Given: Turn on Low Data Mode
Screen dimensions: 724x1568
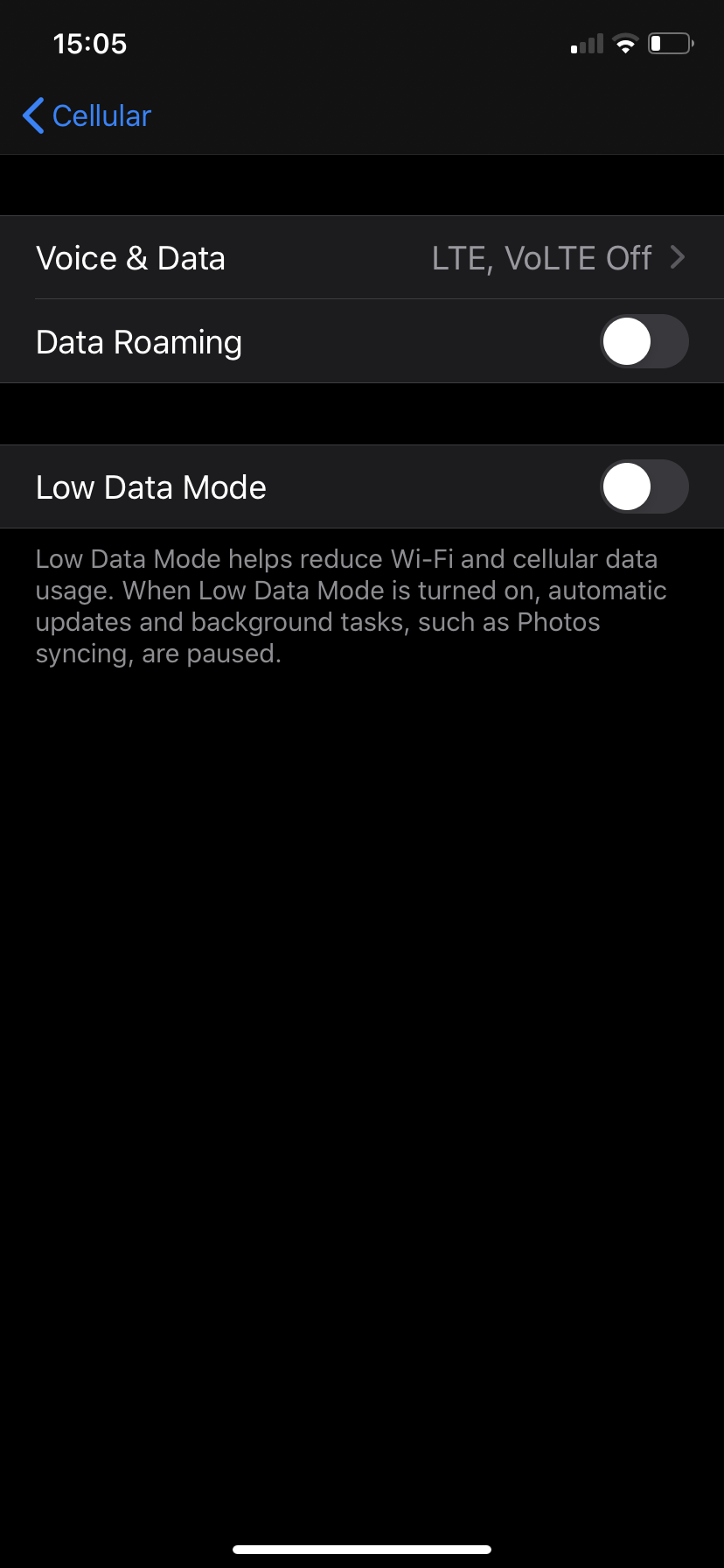Looking at the screenshot, I should 644,486.
